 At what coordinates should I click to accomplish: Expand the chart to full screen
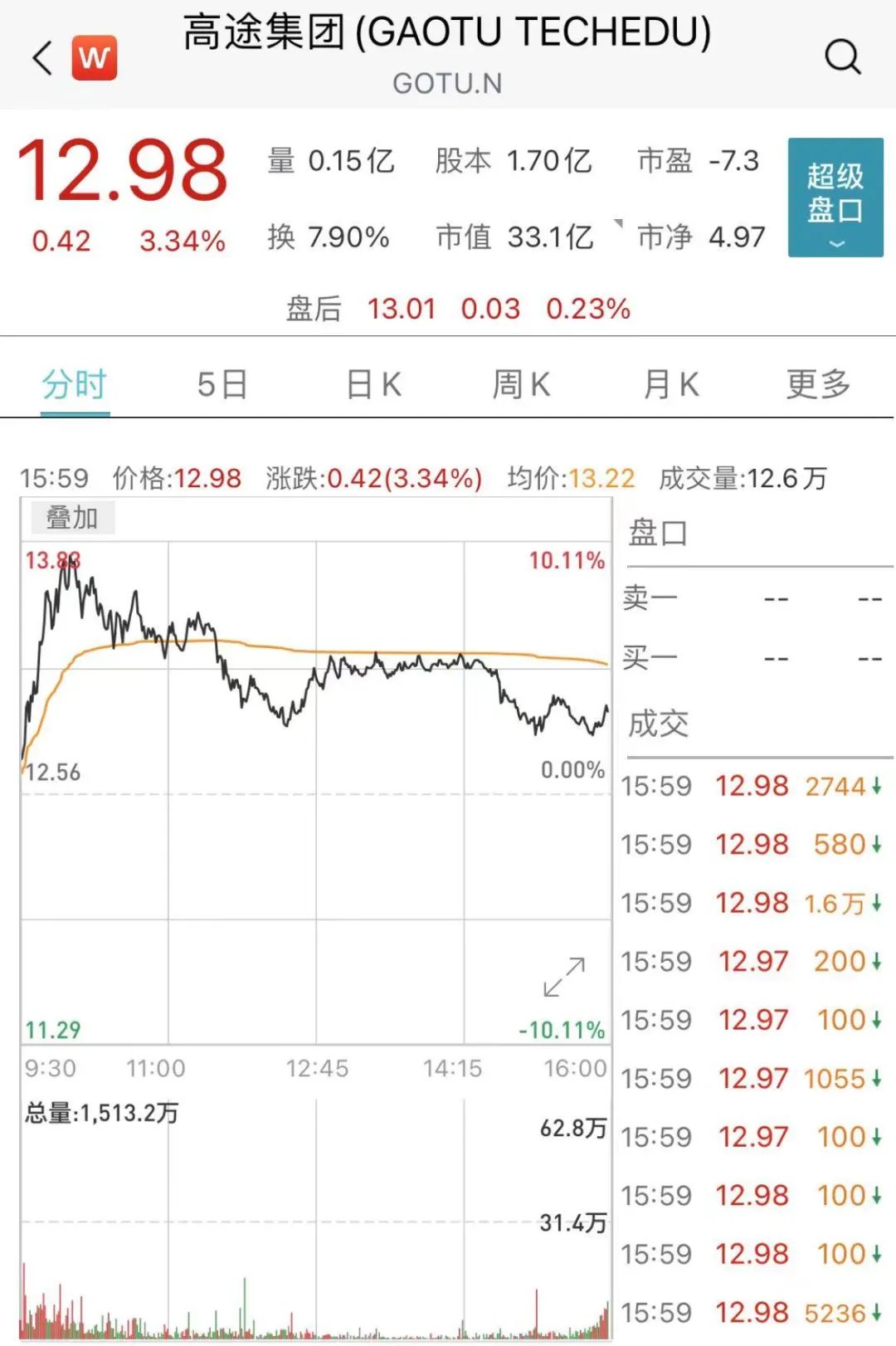(x=564, y=977)
